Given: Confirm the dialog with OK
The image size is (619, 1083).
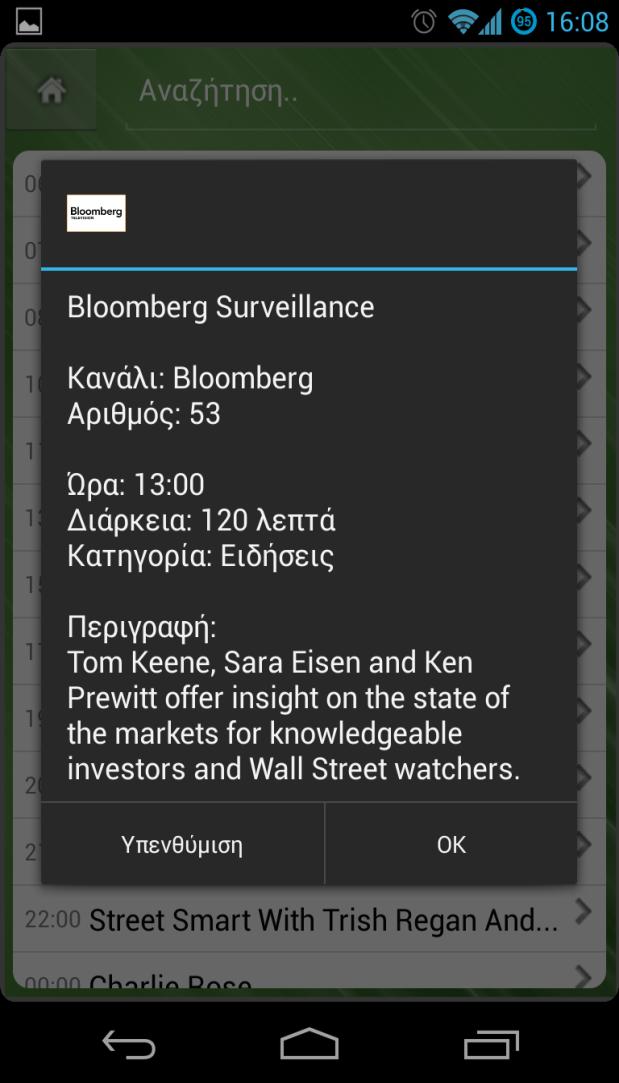Looking at the screenshot, I should (451, 844).
